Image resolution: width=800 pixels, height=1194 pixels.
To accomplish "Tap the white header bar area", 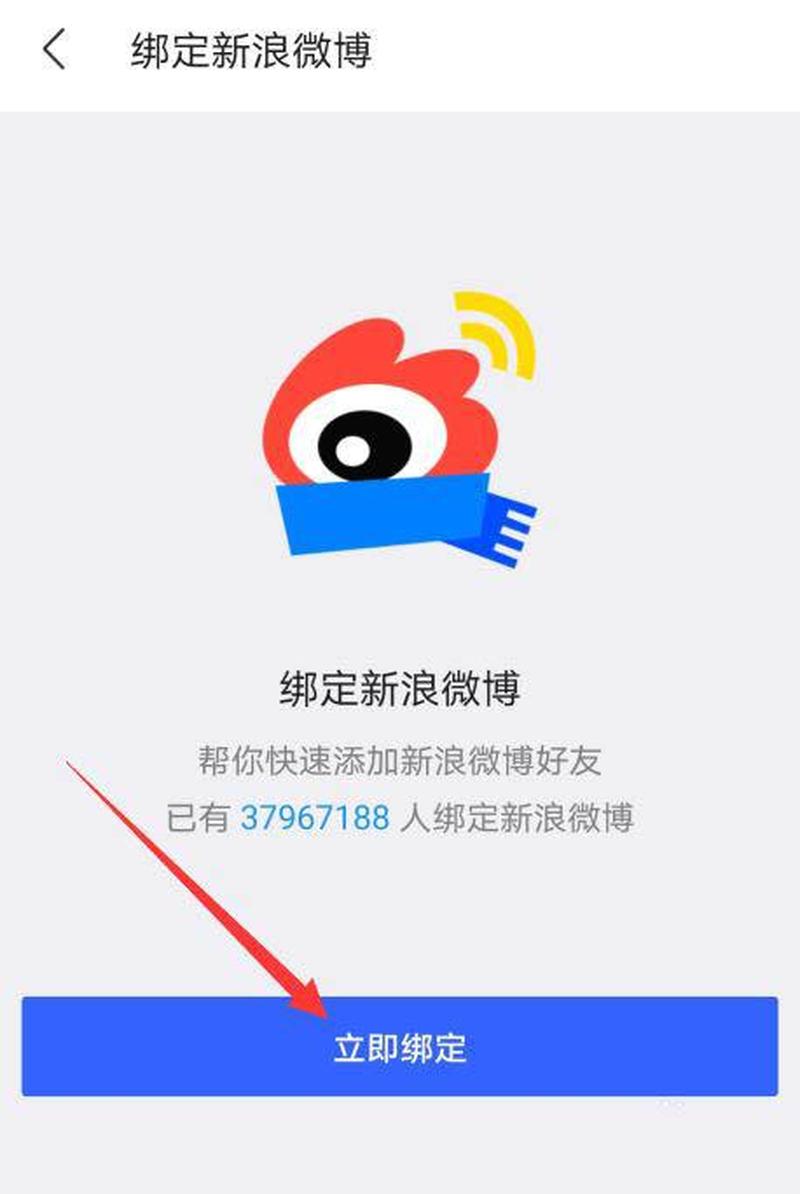I will (x=600, y=47).
